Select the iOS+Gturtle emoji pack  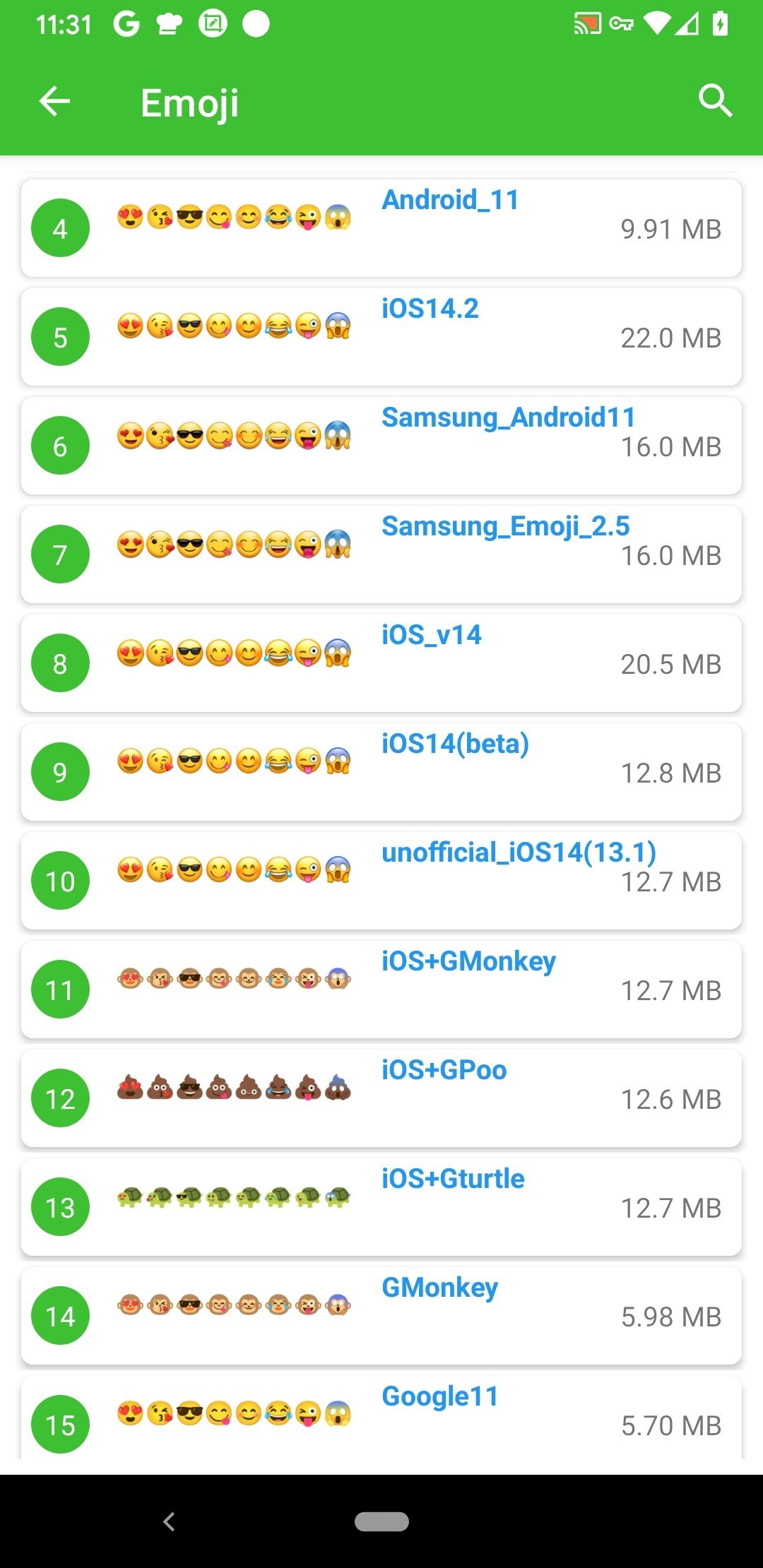click(x=381, y=1207)
